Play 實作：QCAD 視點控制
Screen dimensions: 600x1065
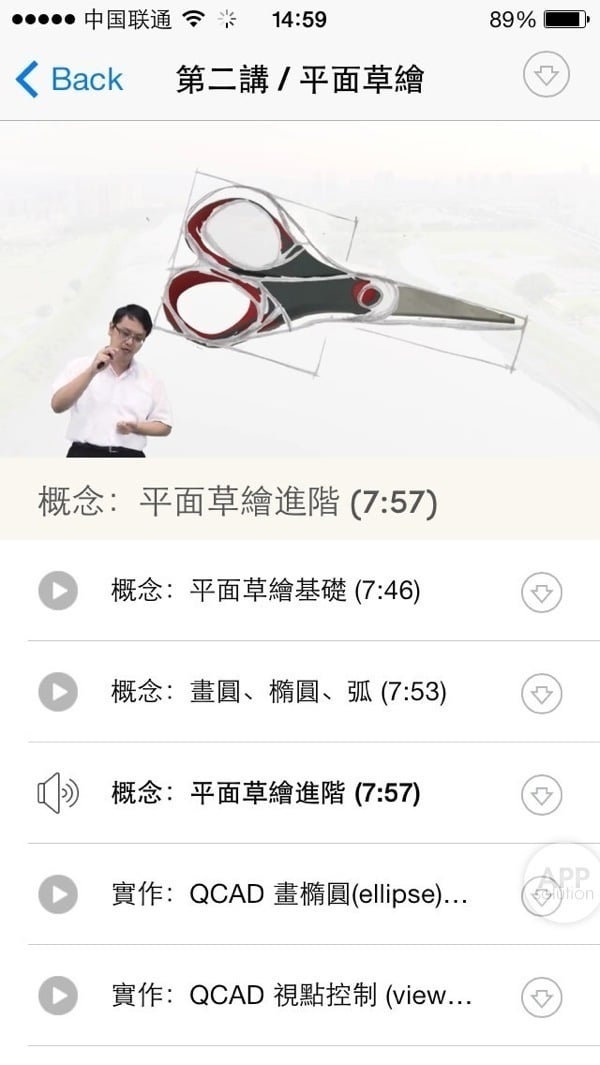(x=58, y=995)
